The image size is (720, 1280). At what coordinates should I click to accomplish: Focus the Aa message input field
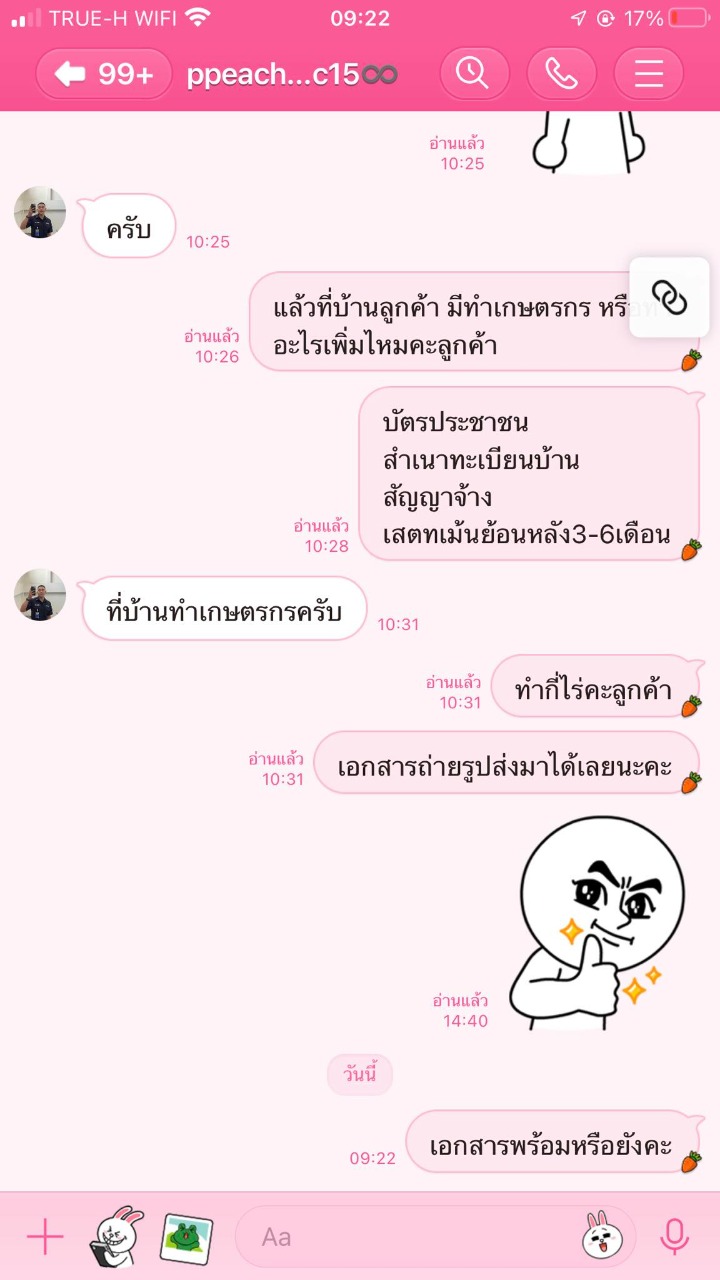[410, 1237]
